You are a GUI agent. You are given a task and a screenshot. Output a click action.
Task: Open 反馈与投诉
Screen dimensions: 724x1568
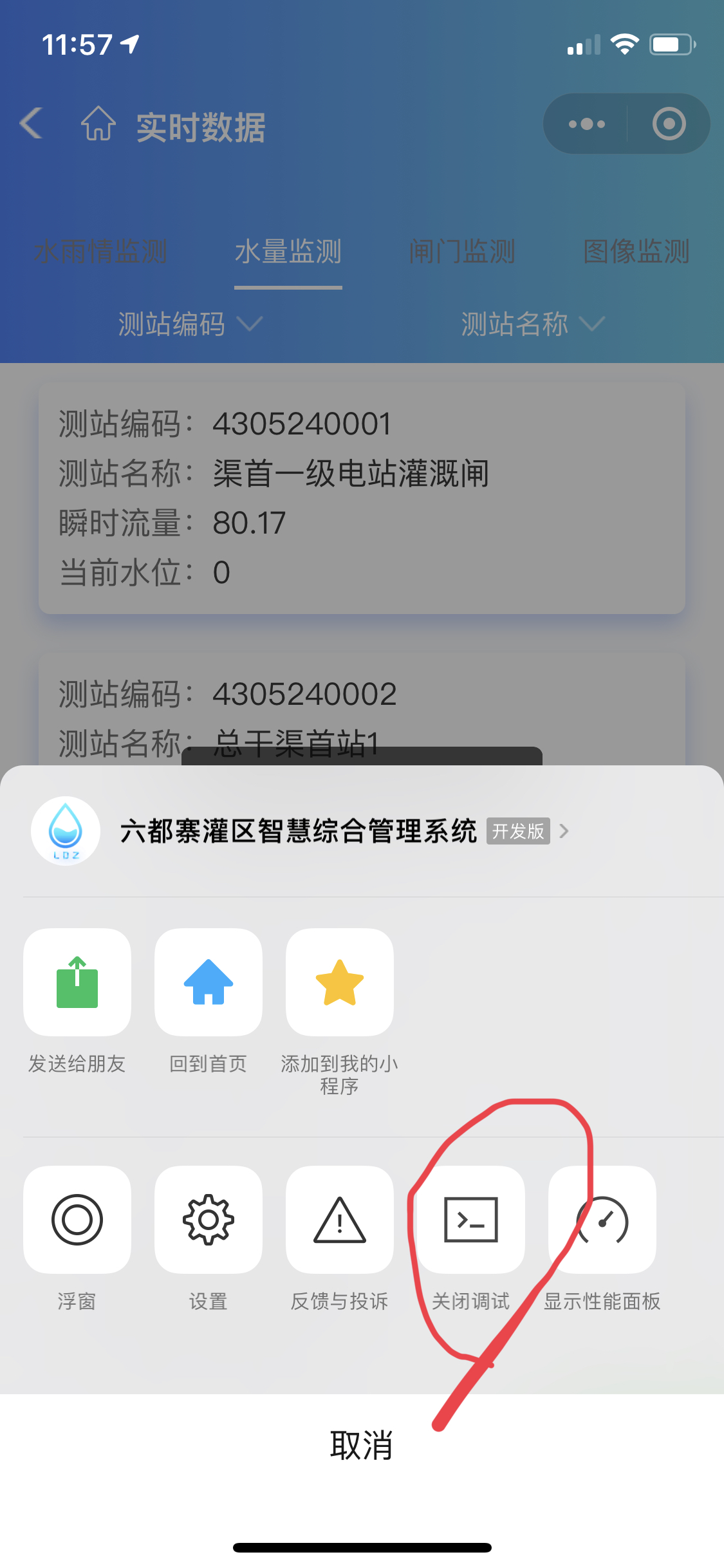click(340, 1220)
